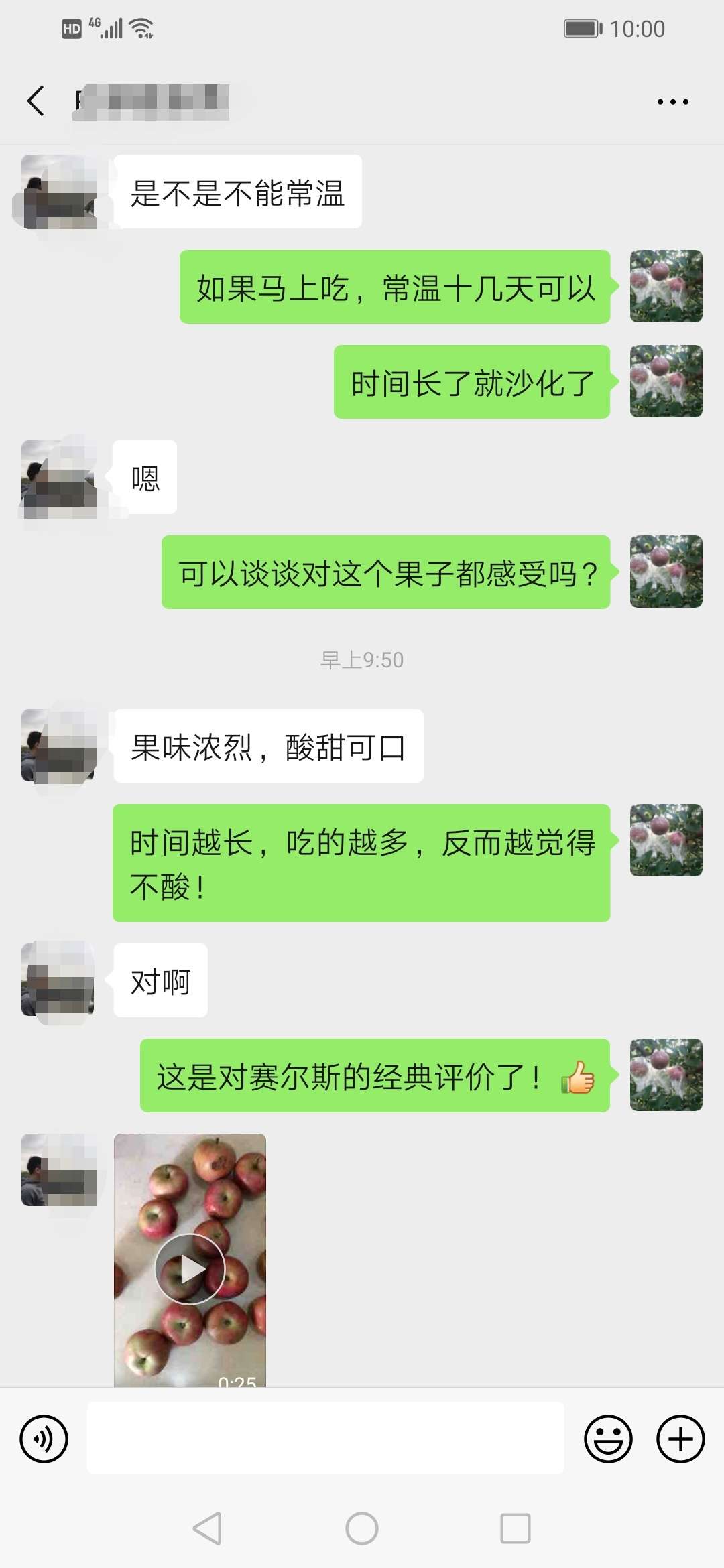Open my avatar beside 时间长了就沙化了
This screenshot has height=1568, width=724.
click(666, 381)
